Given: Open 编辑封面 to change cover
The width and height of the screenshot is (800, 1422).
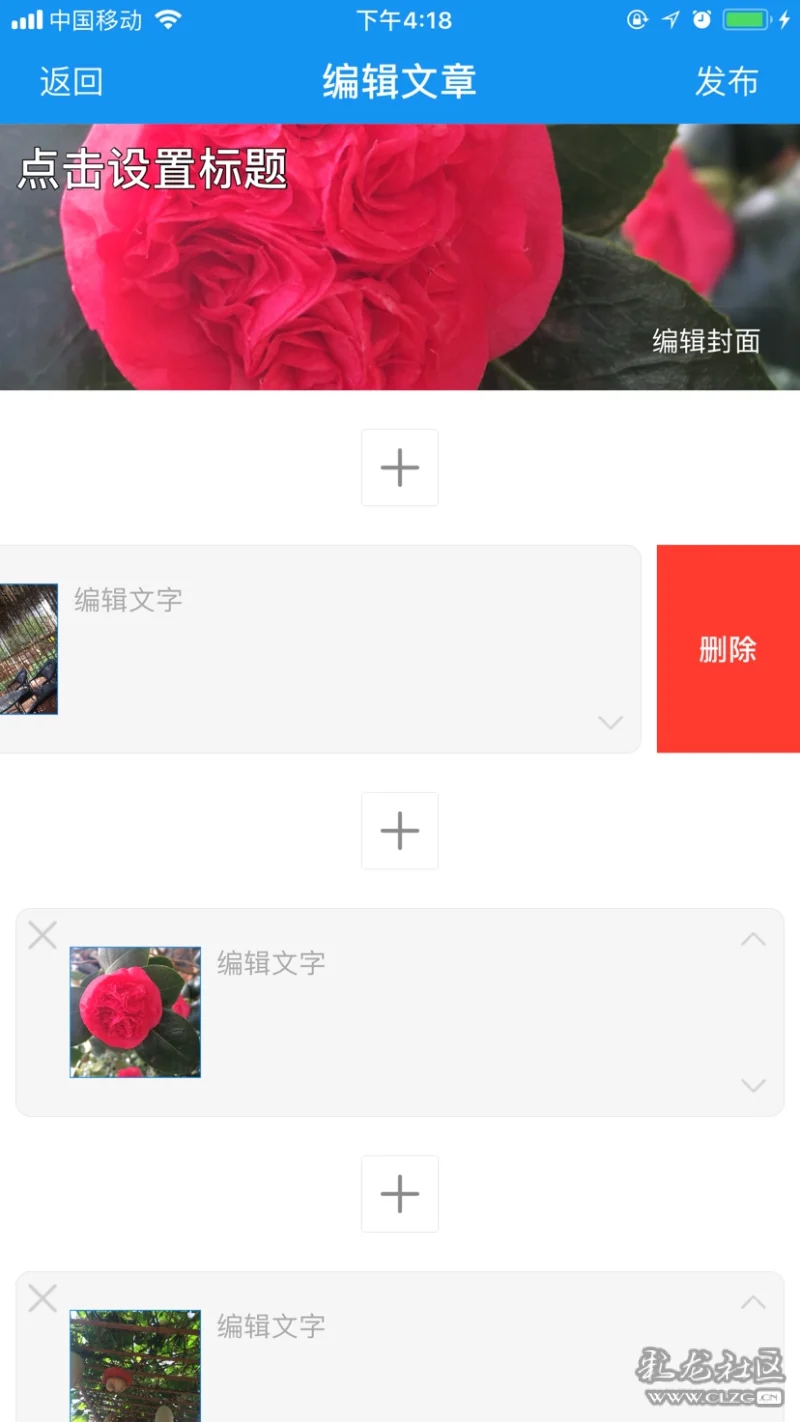Looking at the screenshot, I should (706, 341).
